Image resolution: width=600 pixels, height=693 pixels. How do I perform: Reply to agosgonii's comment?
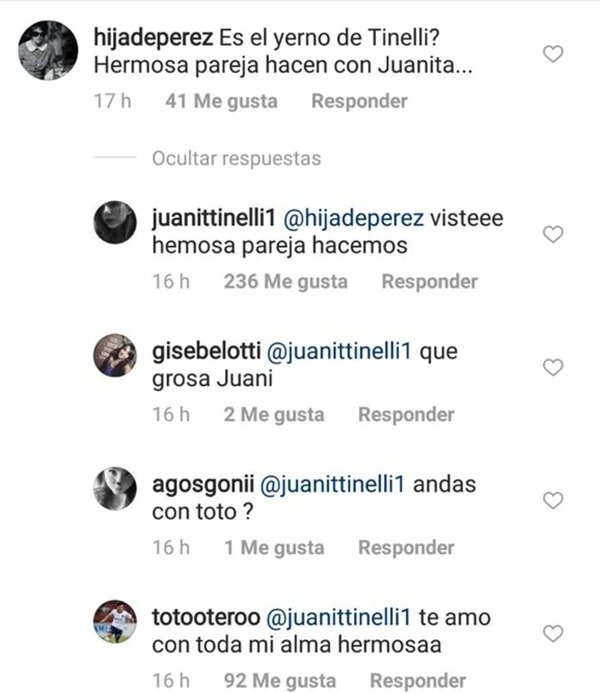click(406, 547)
